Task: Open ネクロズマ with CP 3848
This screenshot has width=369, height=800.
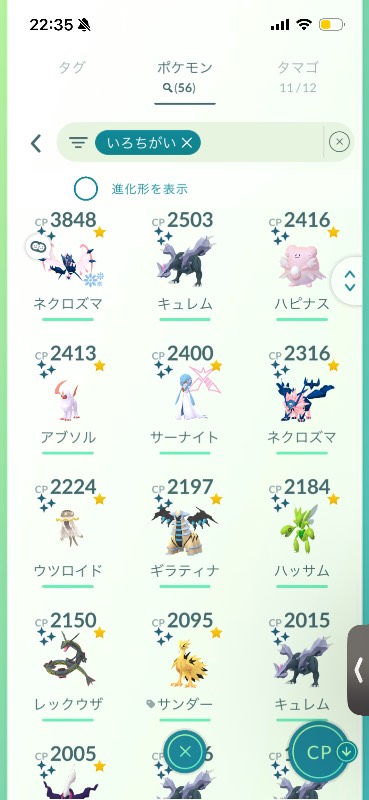Action: [x=68, y=265]
